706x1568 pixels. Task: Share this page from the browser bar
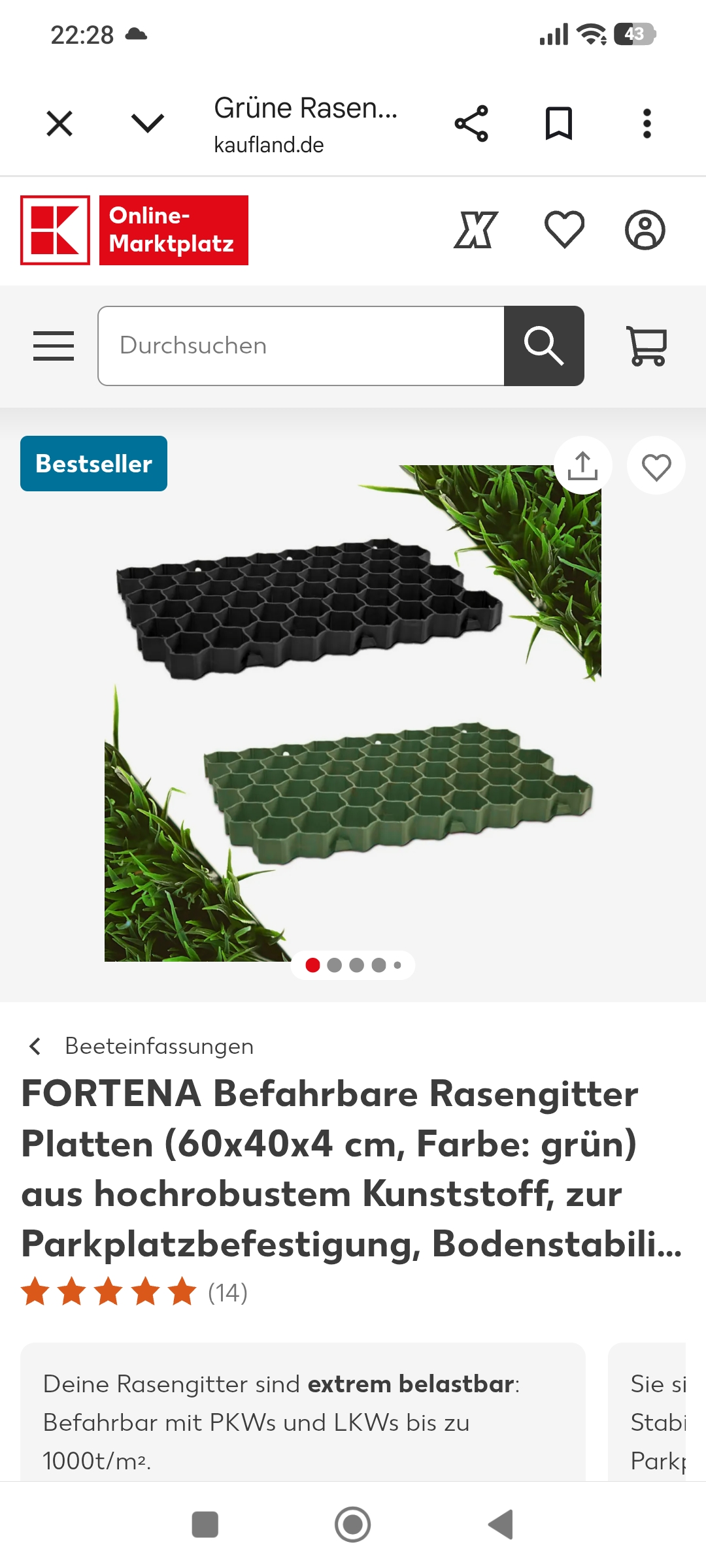(471, 123)
